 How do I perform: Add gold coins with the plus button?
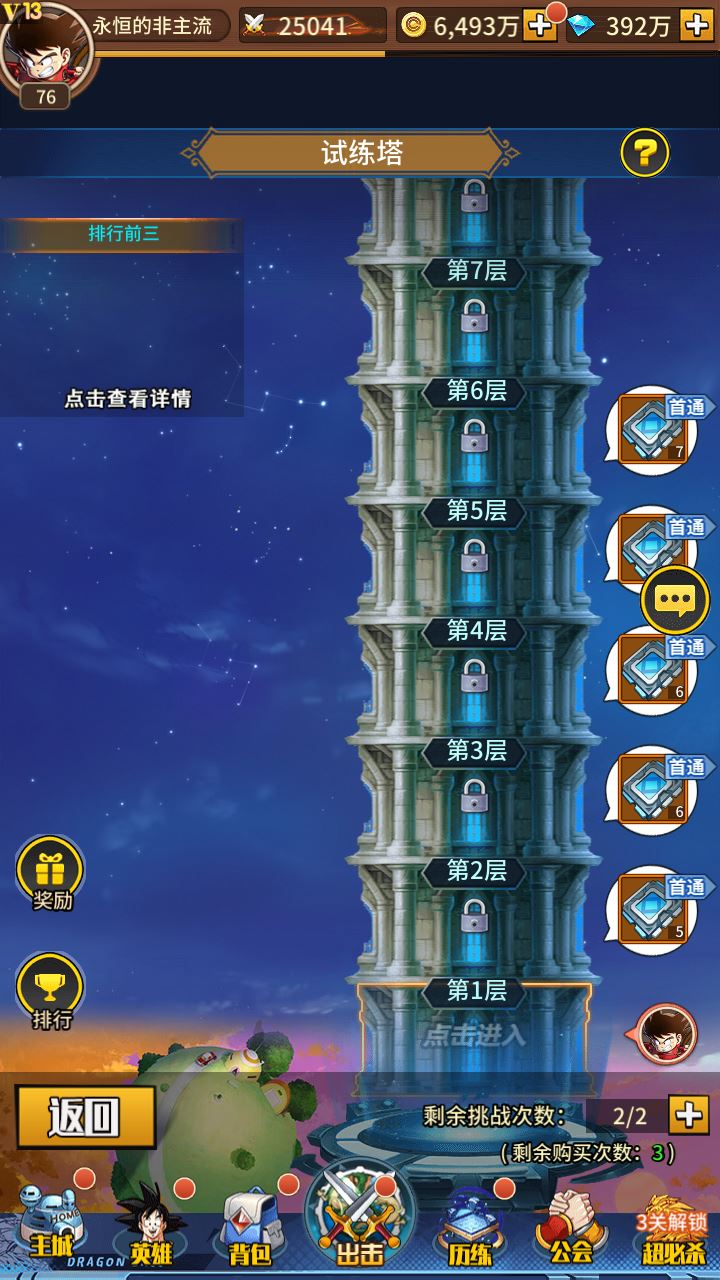tap(539, 26)
